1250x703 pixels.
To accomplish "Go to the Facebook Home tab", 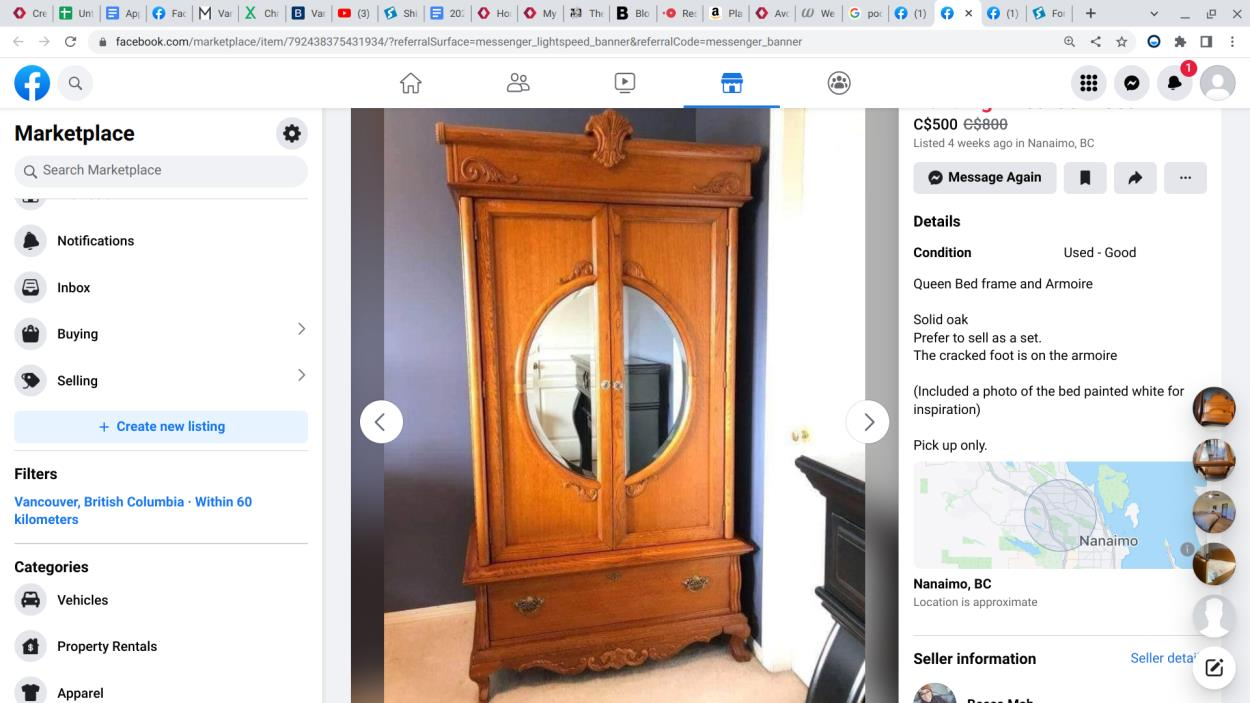I will coord(411,83).
